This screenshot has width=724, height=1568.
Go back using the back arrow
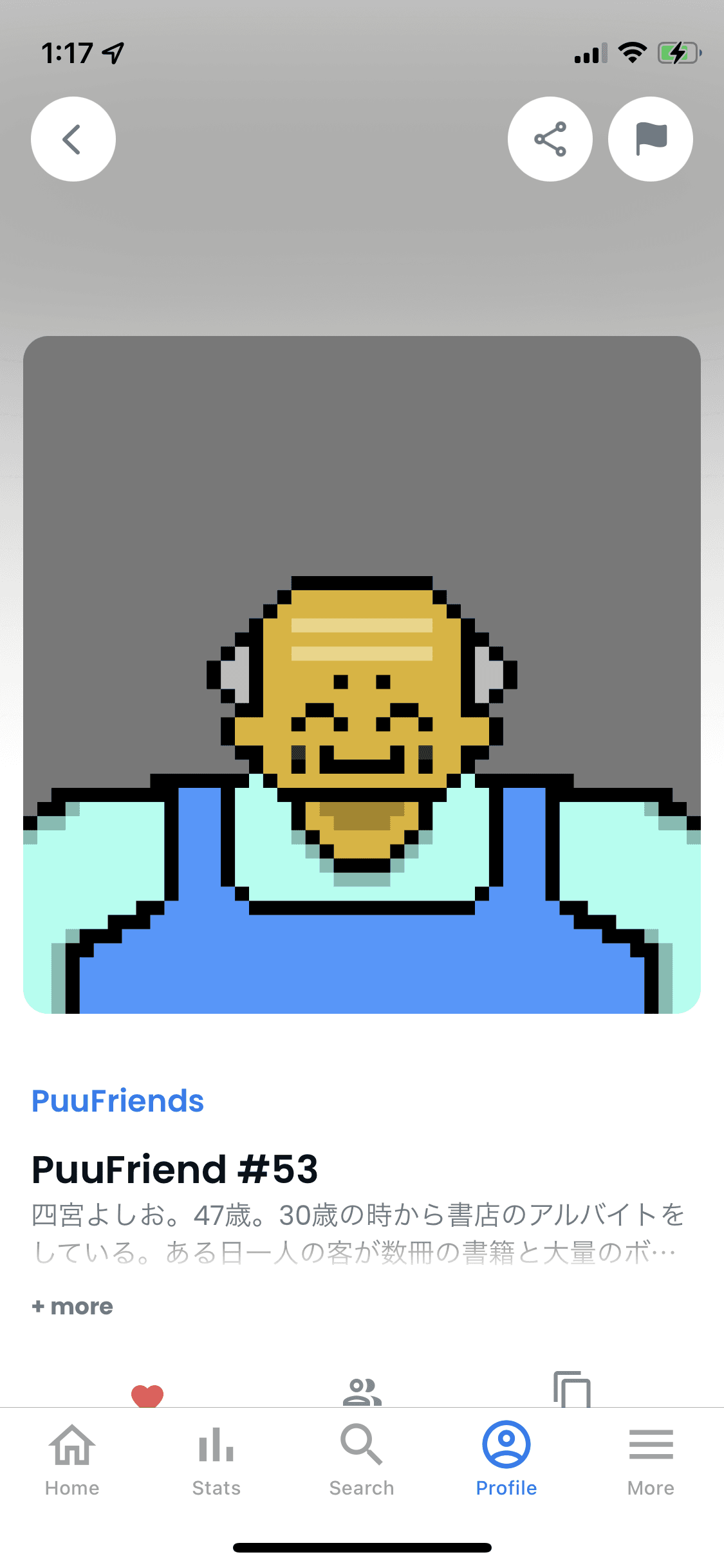click(73, 139)
